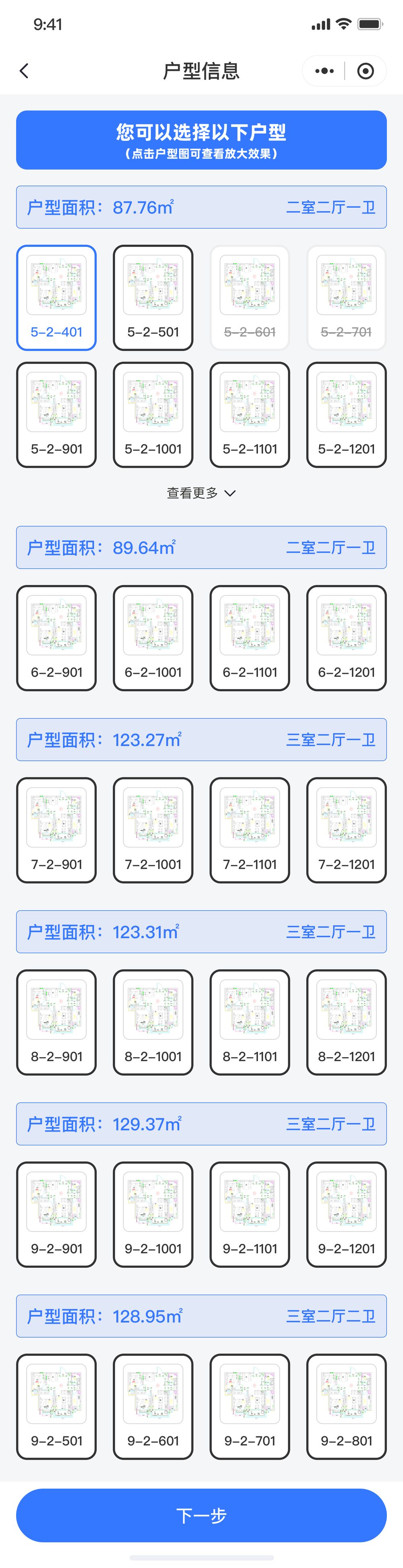Close the mini program with the circle icon
The height and width of the screenshot is (1568, 403).
[x=365, y=71]
